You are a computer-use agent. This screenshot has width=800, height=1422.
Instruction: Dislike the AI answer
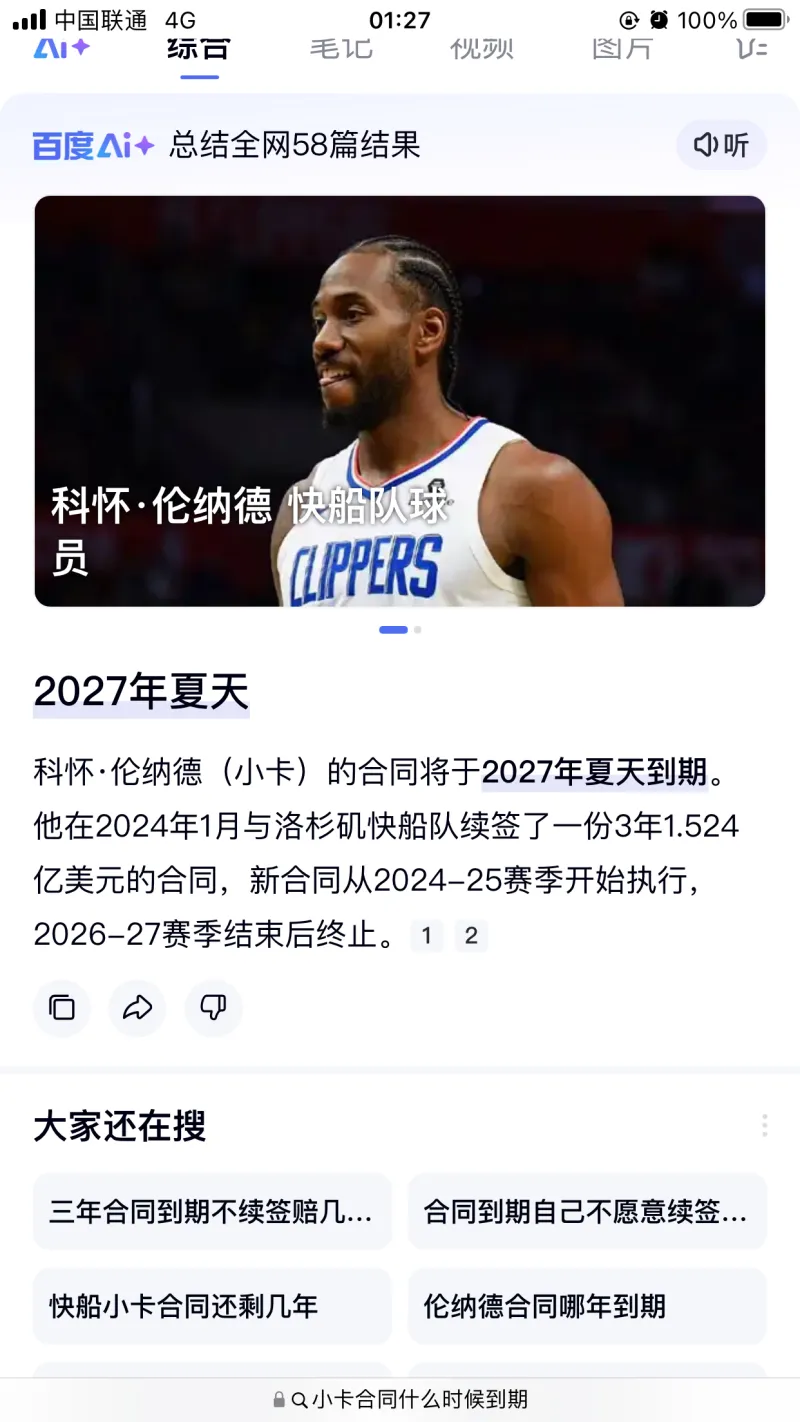click(x=213, y=1008)
